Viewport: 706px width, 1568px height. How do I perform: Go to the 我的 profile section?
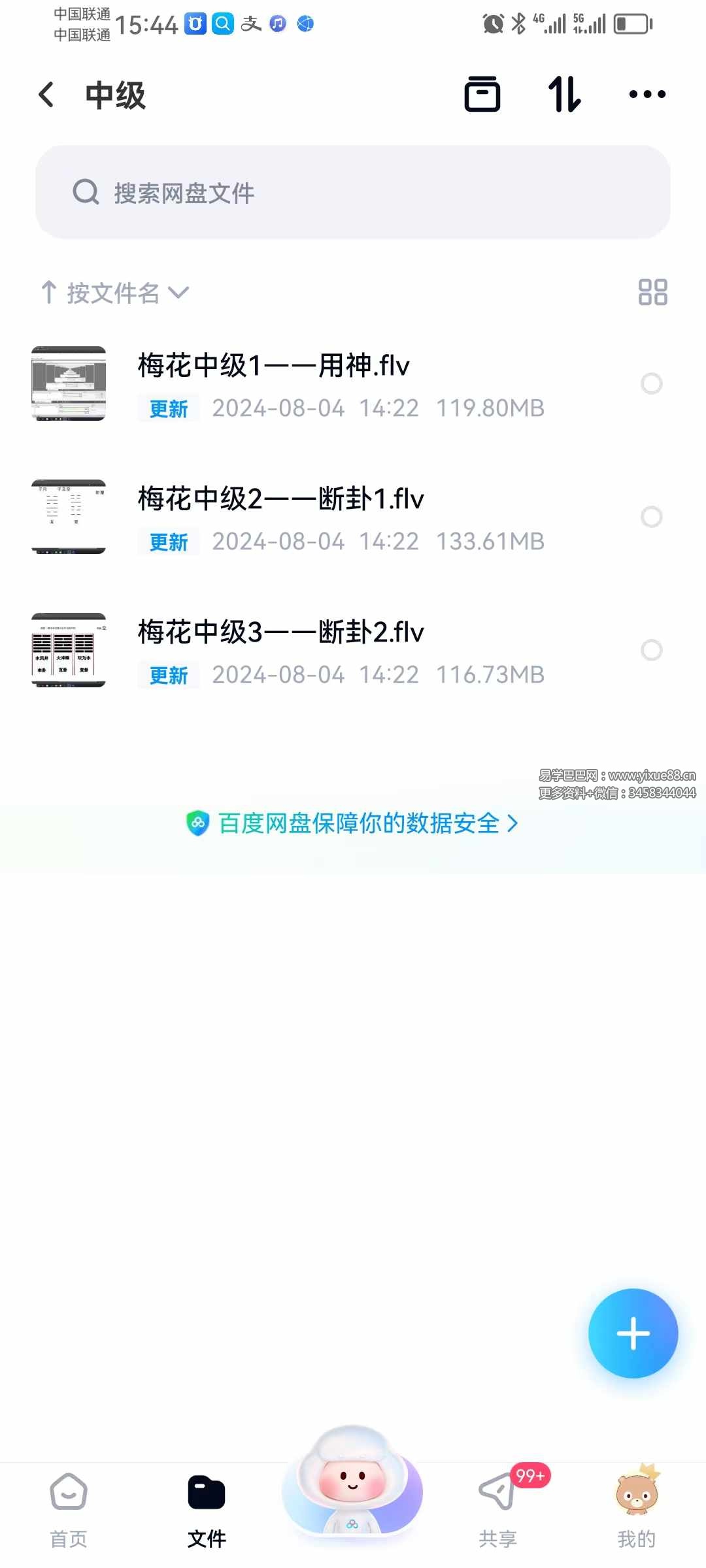click(637, 1509)
